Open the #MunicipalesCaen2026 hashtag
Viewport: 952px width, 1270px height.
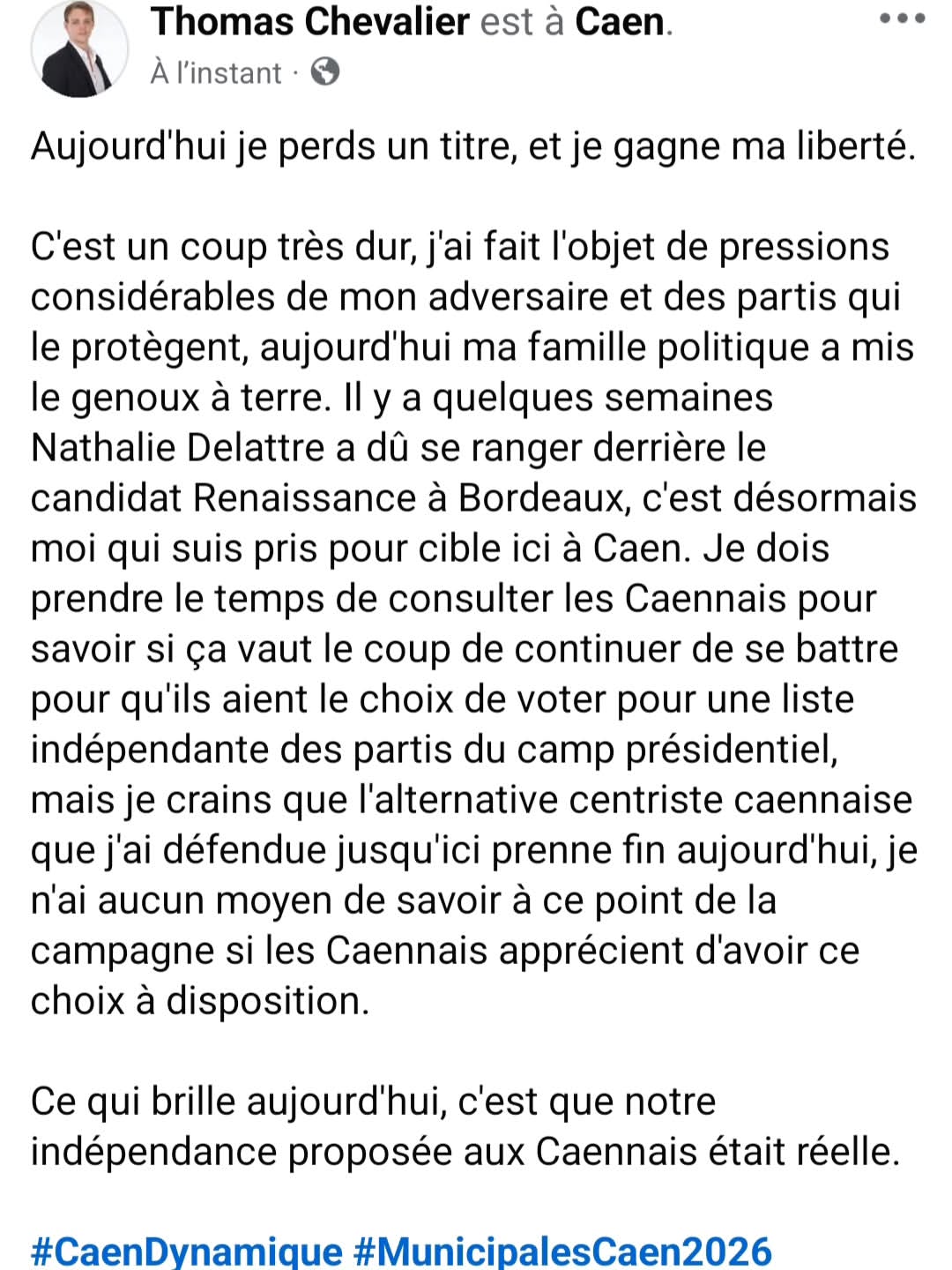pos(562,1251)
